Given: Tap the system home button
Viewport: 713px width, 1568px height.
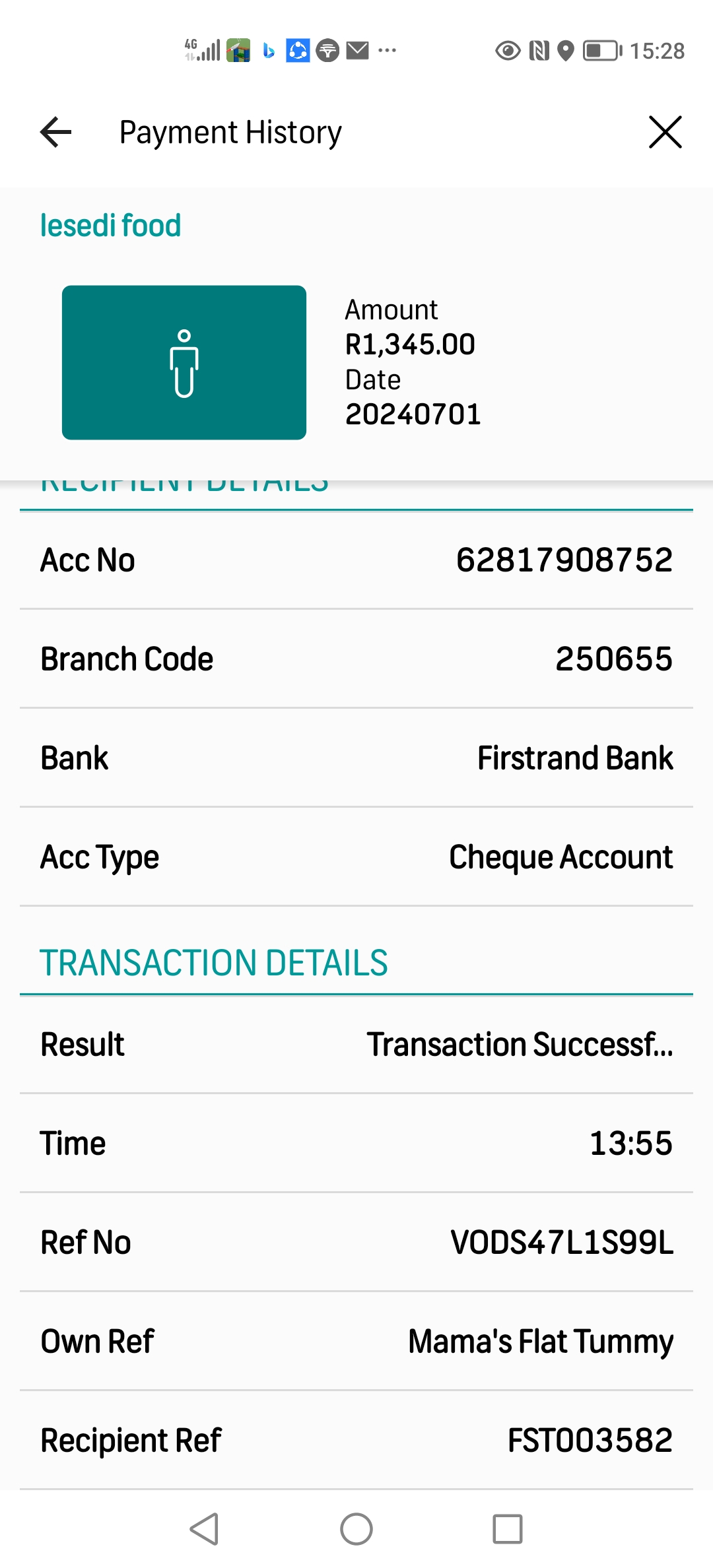Looking at the screenshot, I should [x=356, y=1529].
